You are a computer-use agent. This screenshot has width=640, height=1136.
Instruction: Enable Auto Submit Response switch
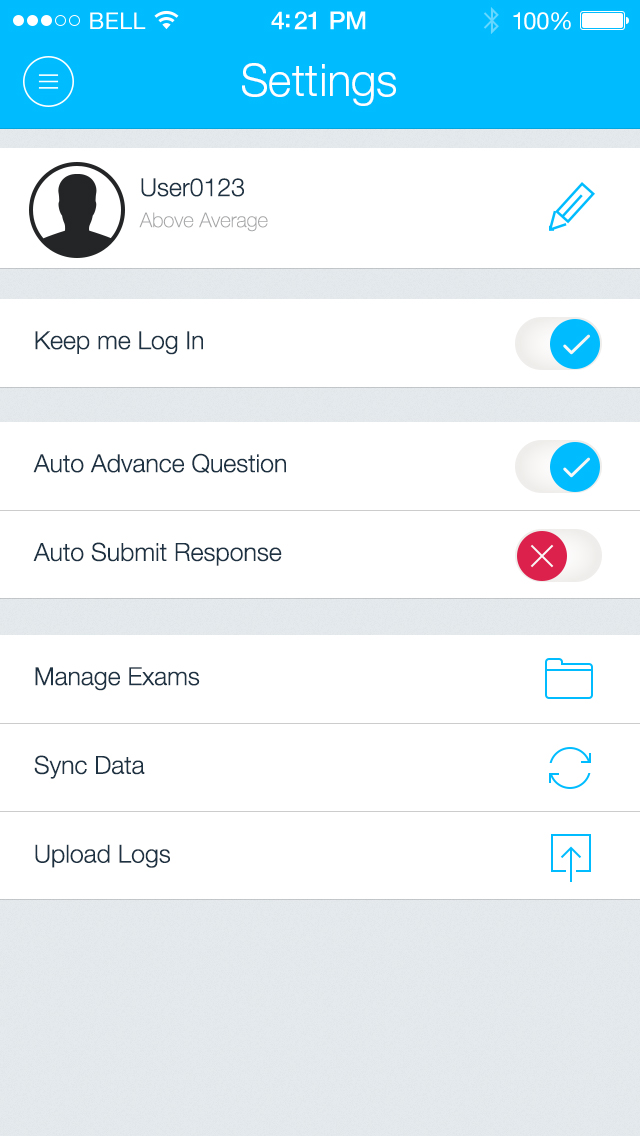558,556
